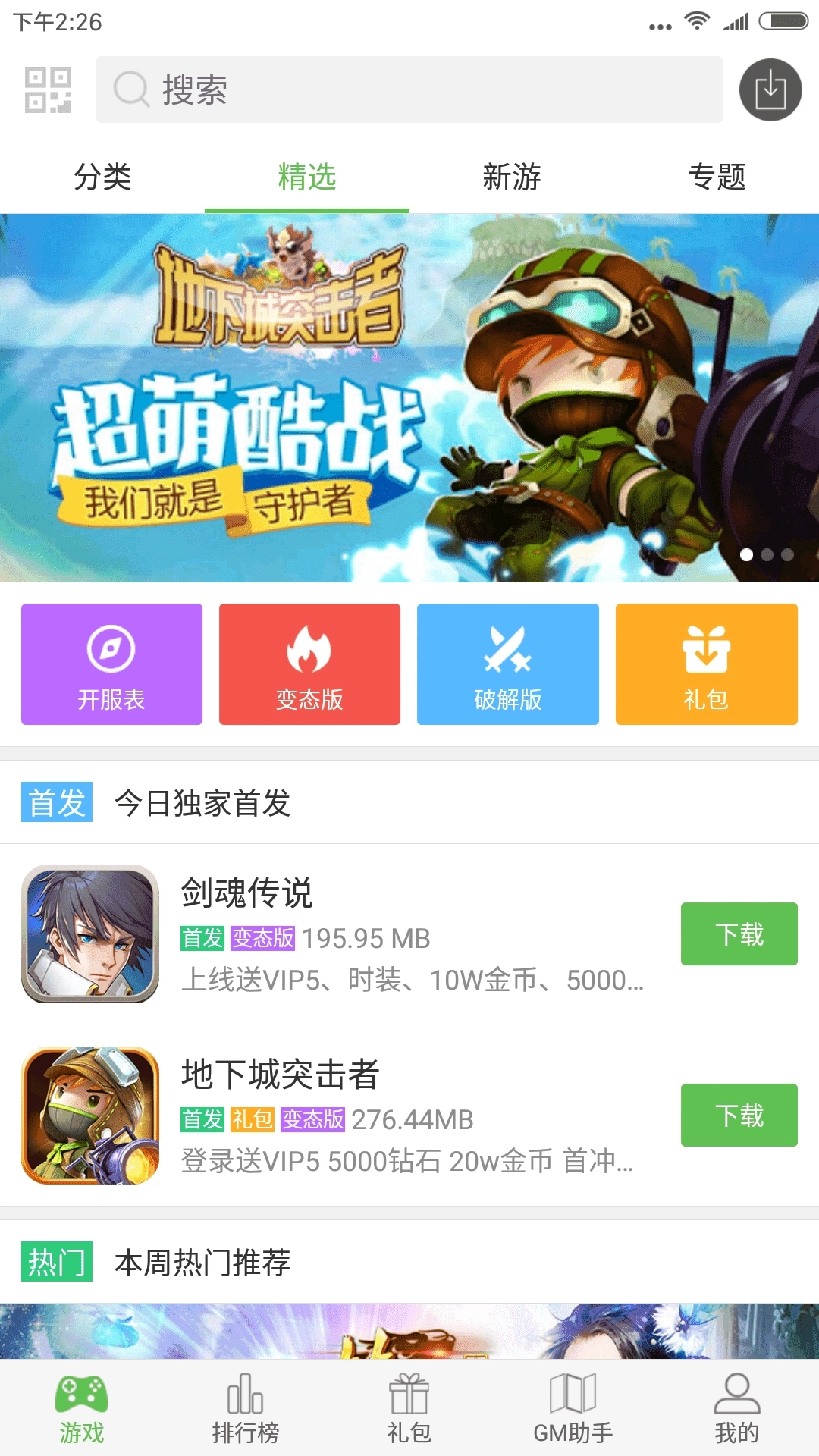Open the downloads manager icon

point(770,89)
